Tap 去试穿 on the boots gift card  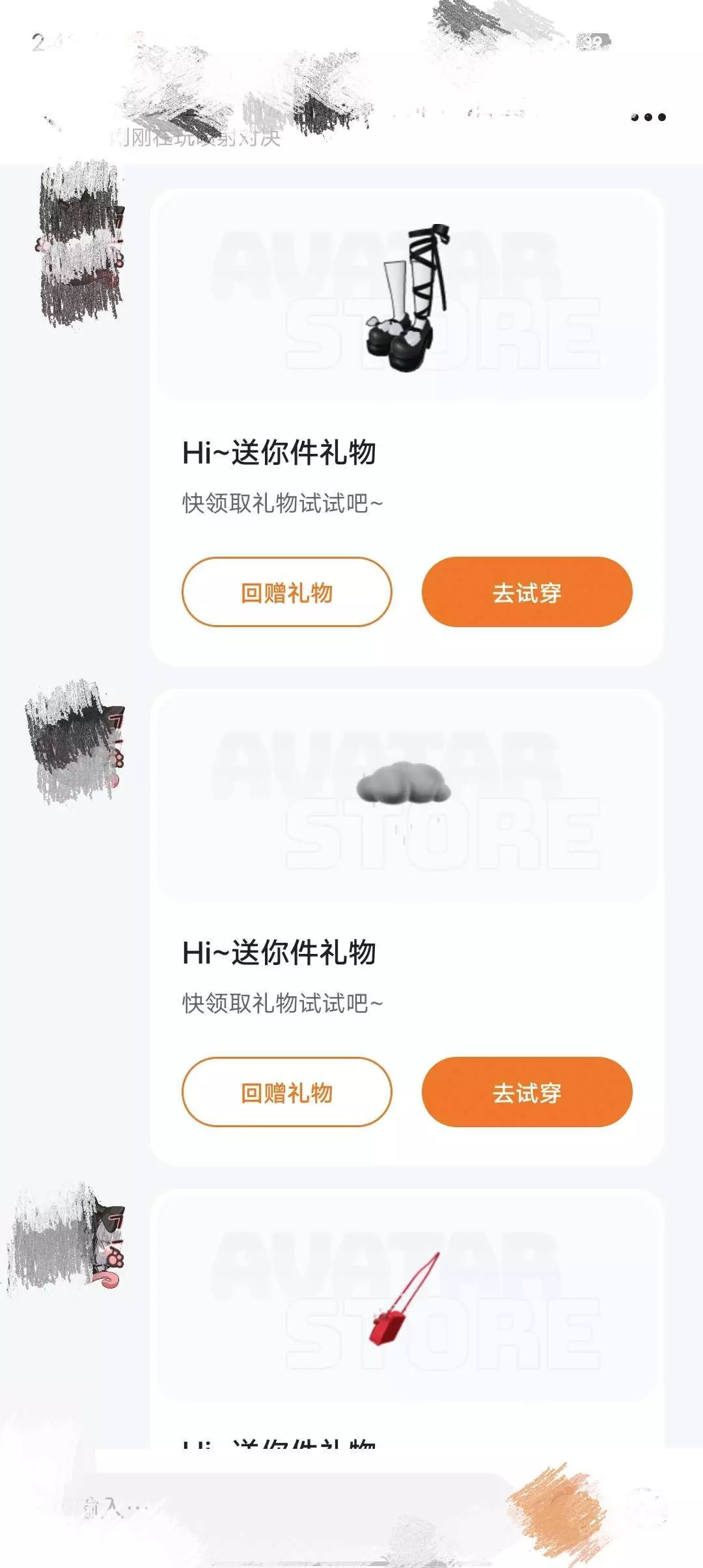(x=527, y=592)
